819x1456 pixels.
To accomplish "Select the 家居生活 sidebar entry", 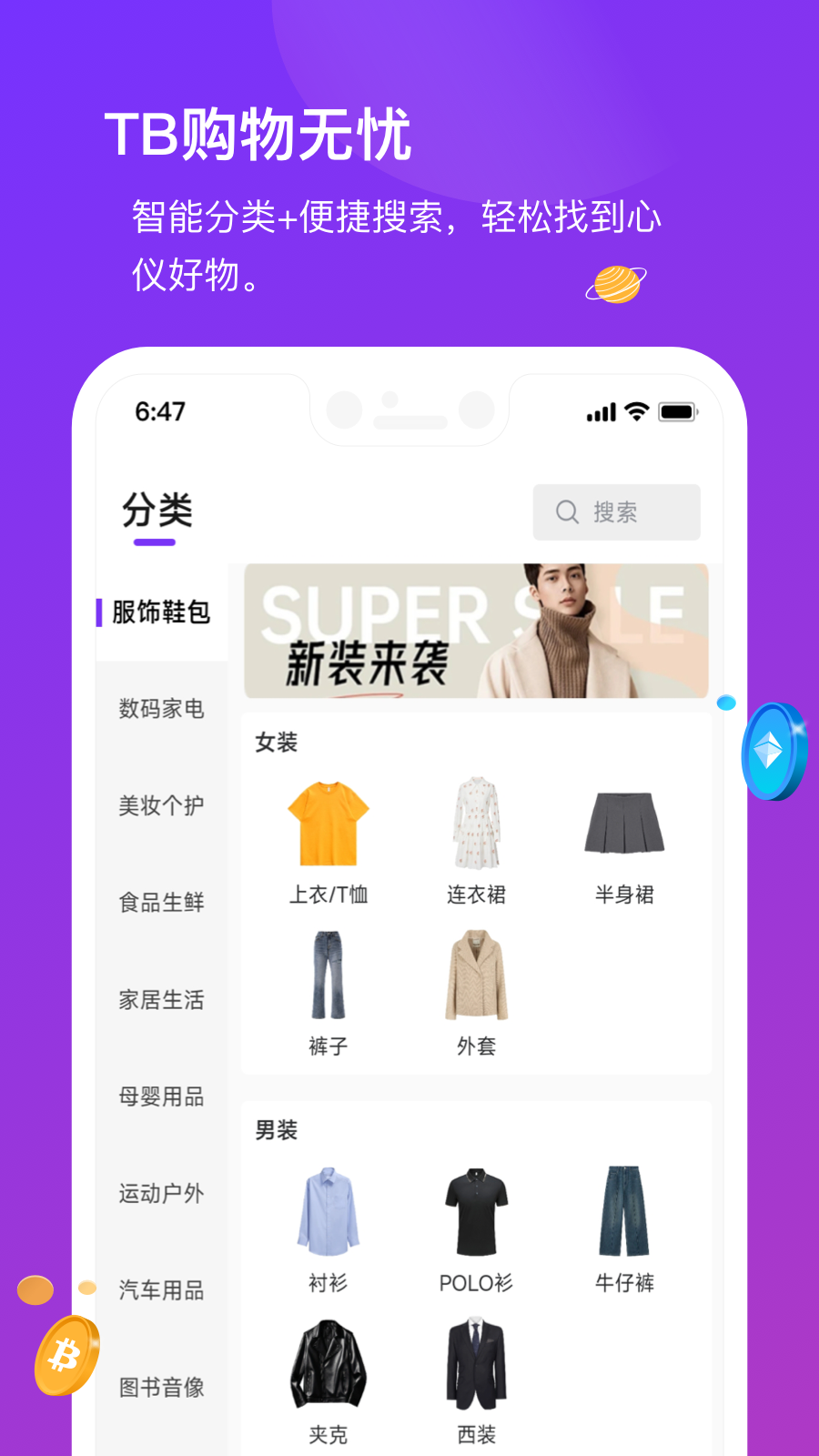I will point(161,1000).
